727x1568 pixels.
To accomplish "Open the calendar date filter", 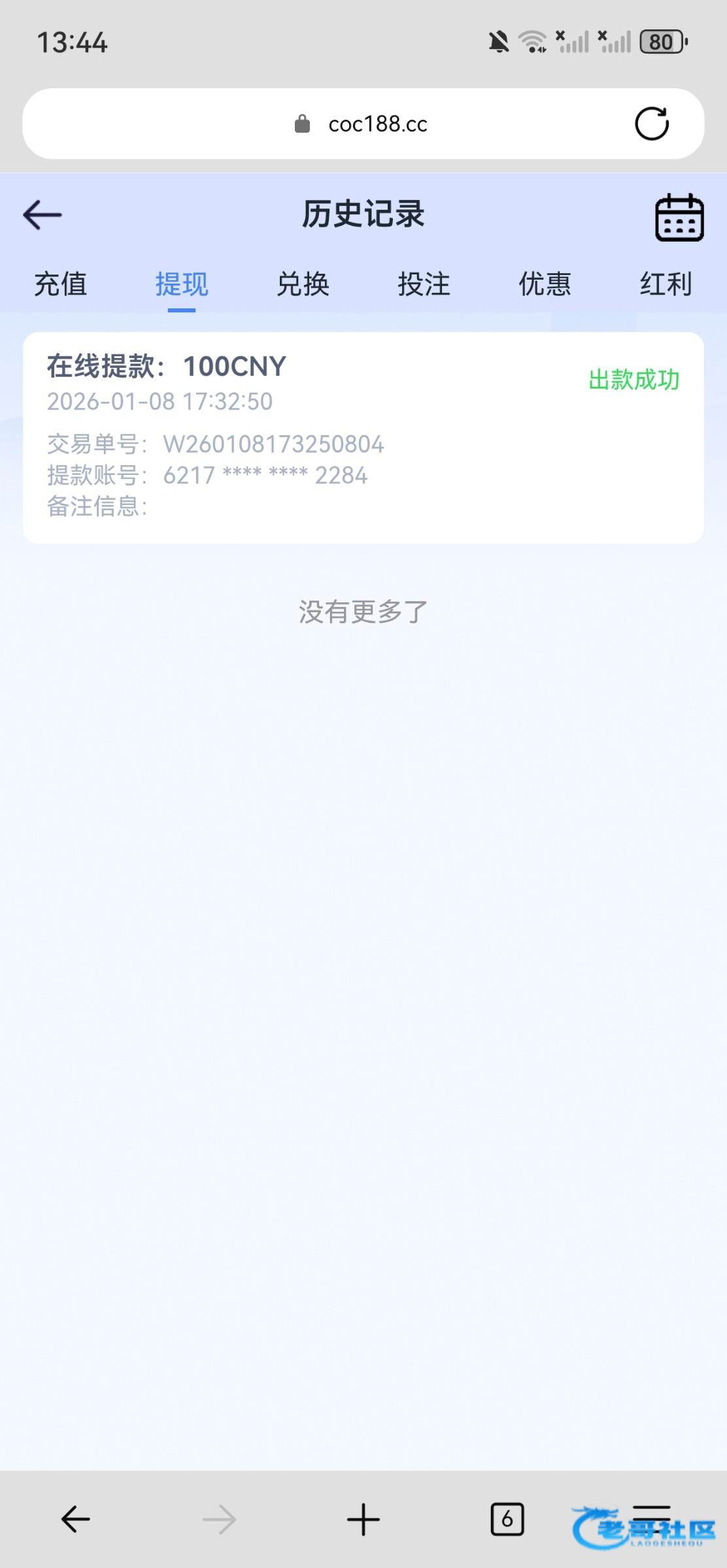I will pos(679,218).
